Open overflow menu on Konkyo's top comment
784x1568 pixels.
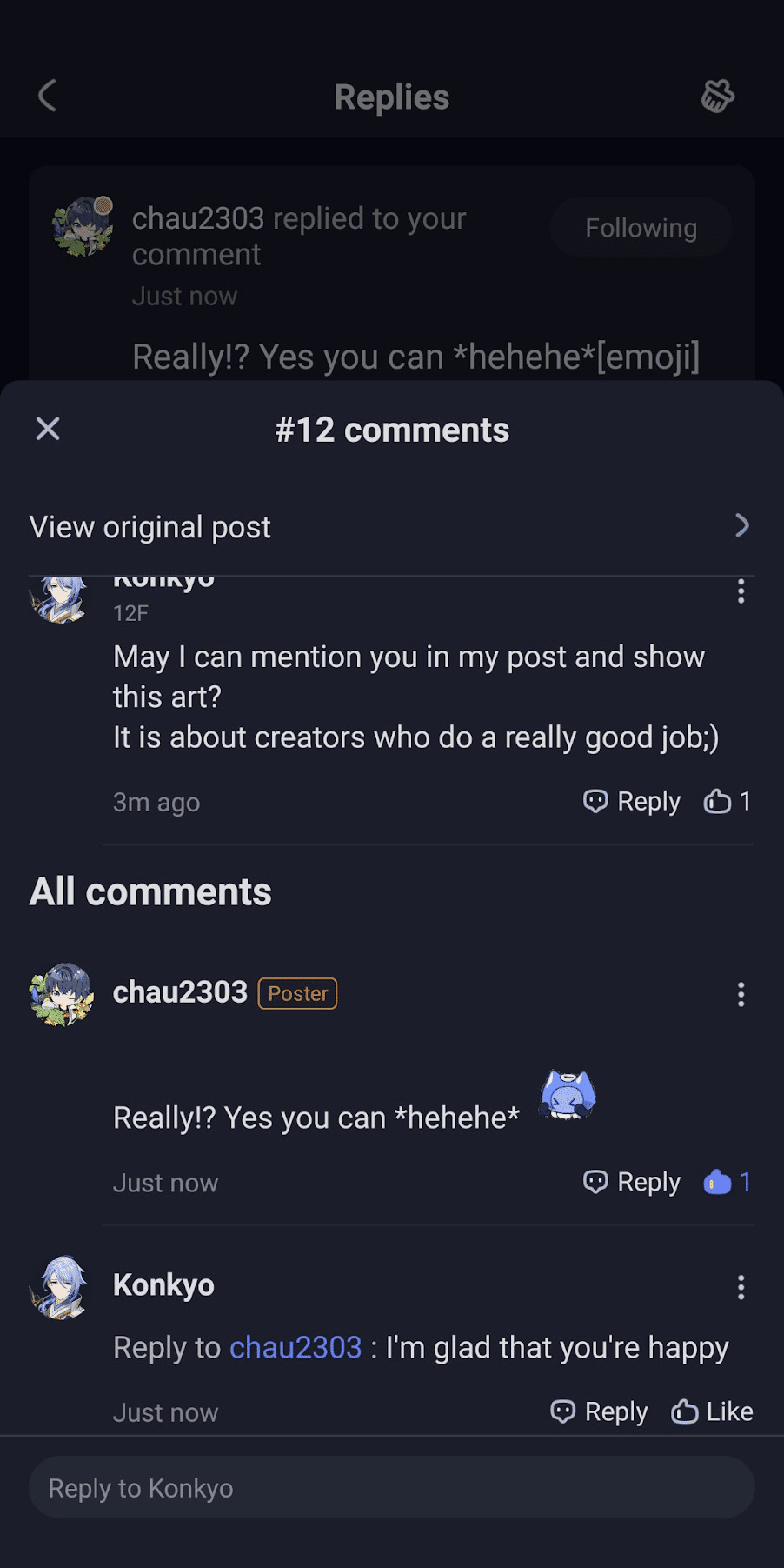tap(741, 591)
